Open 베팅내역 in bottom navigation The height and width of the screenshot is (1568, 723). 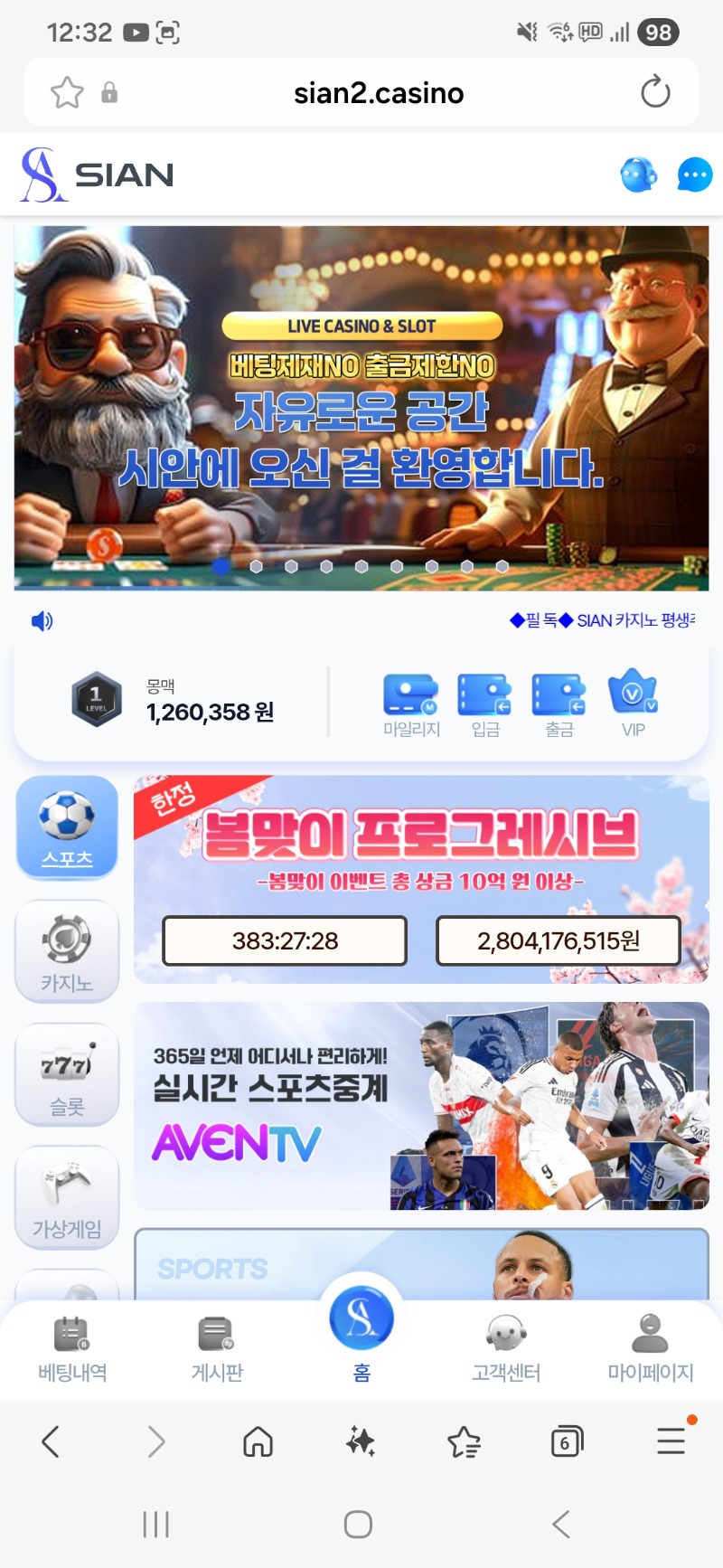pos(72,1349)
